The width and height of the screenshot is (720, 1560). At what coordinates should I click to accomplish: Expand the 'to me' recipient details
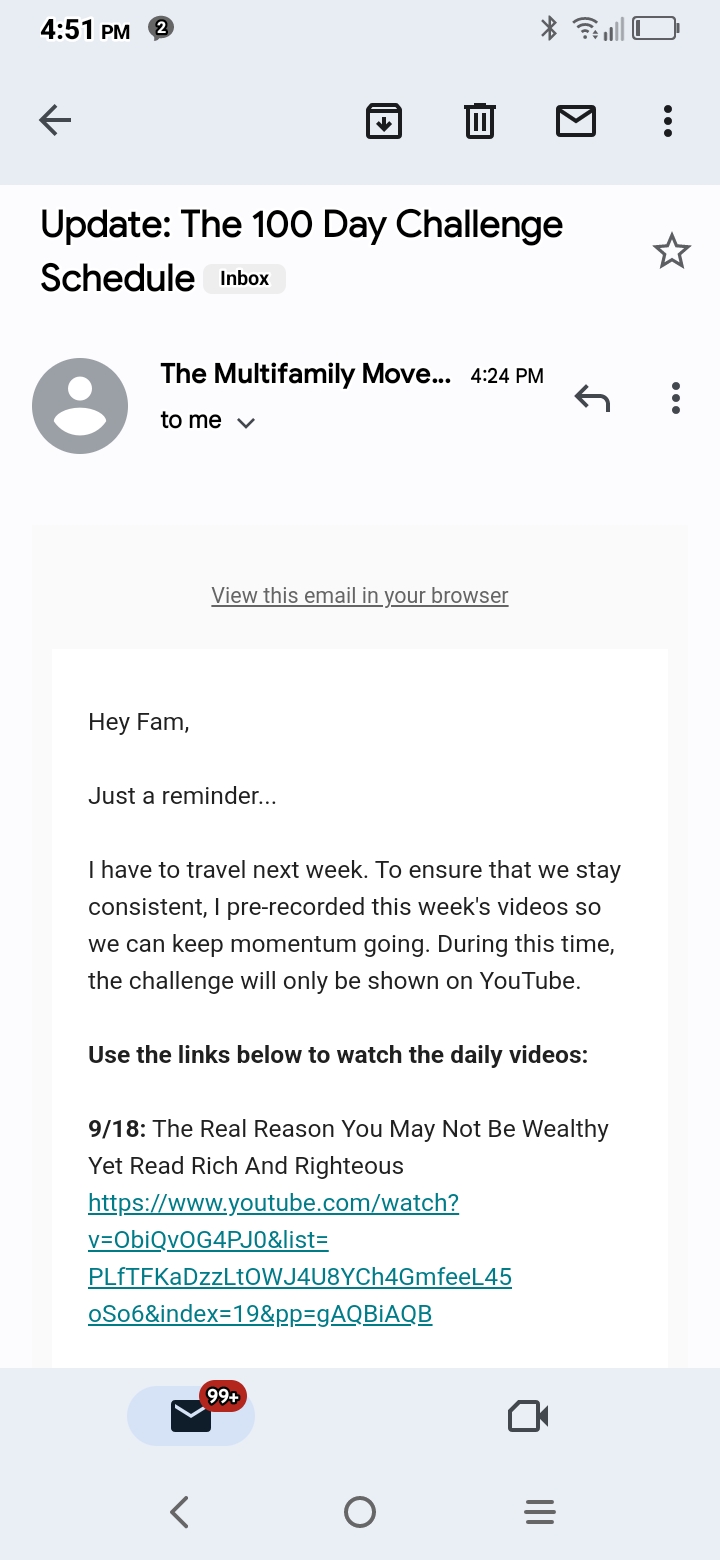tap(208, 421)
